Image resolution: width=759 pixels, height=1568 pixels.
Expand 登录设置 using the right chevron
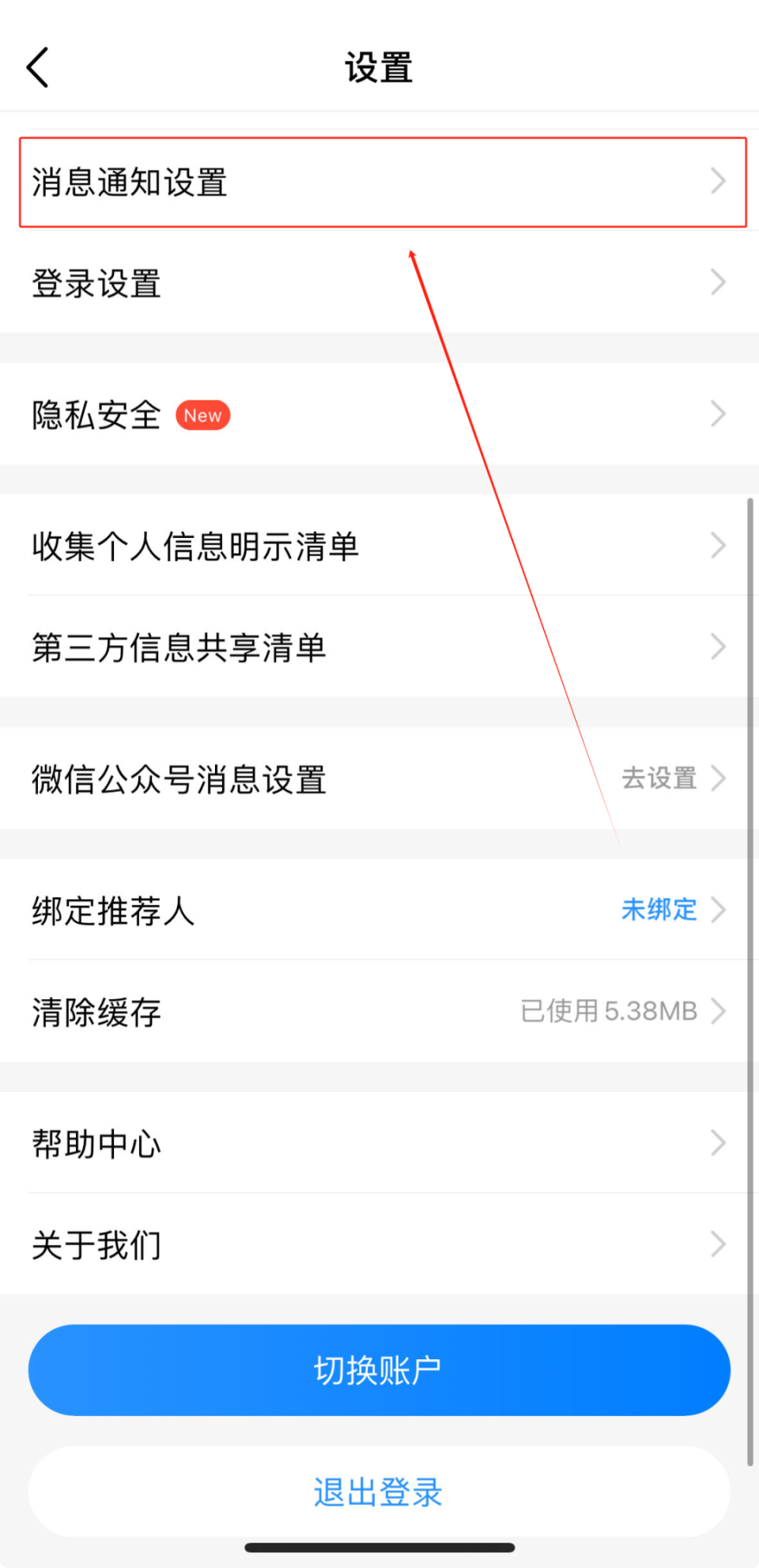coord(718,282)
